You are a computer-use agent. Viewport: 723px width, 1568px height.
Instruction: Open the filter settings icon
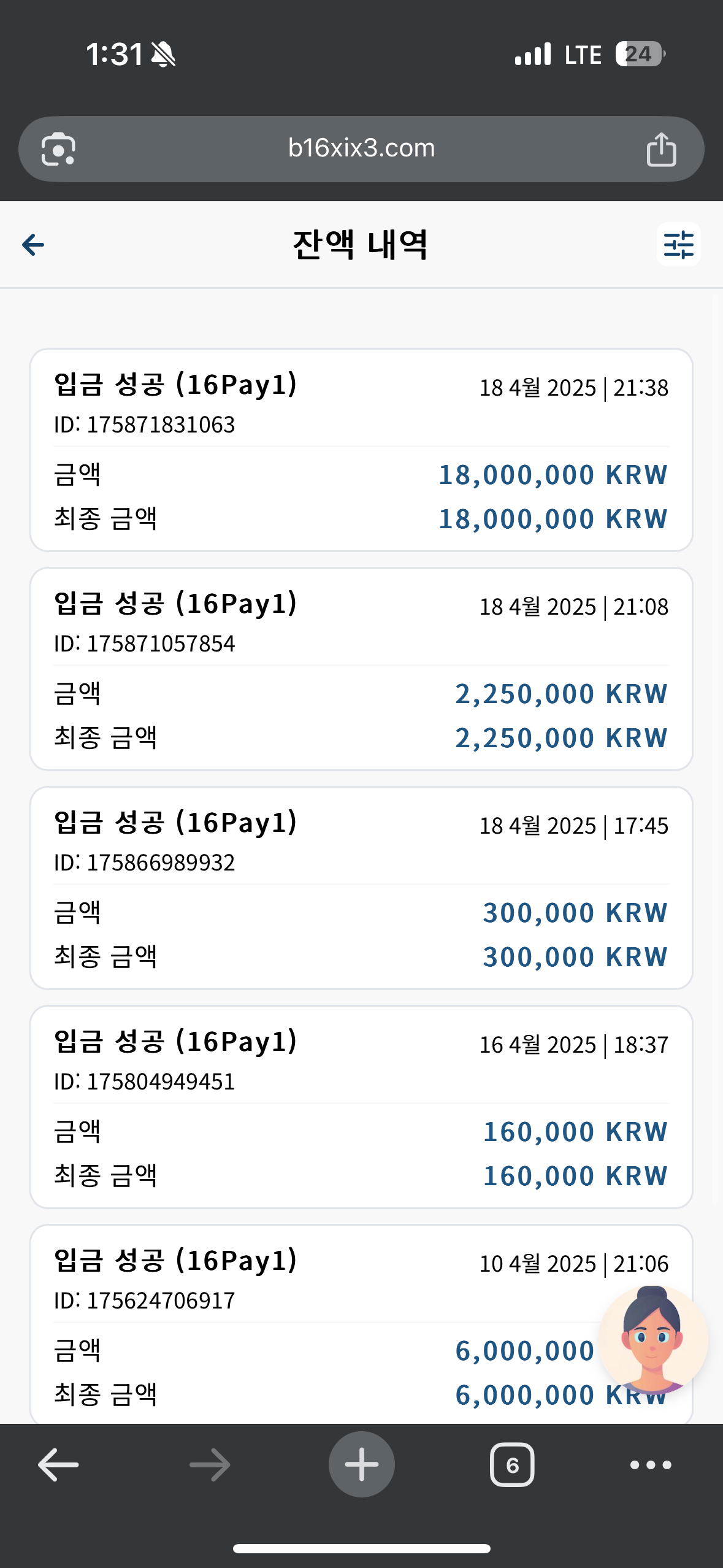pyautogui.click(x=679, y=245)
